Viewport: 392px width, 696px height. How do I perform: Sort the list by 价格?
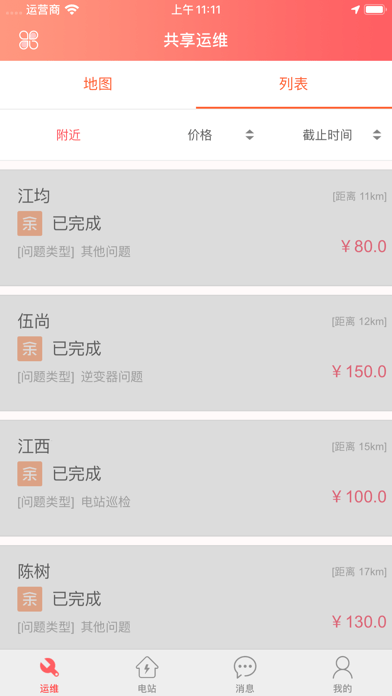220,135
